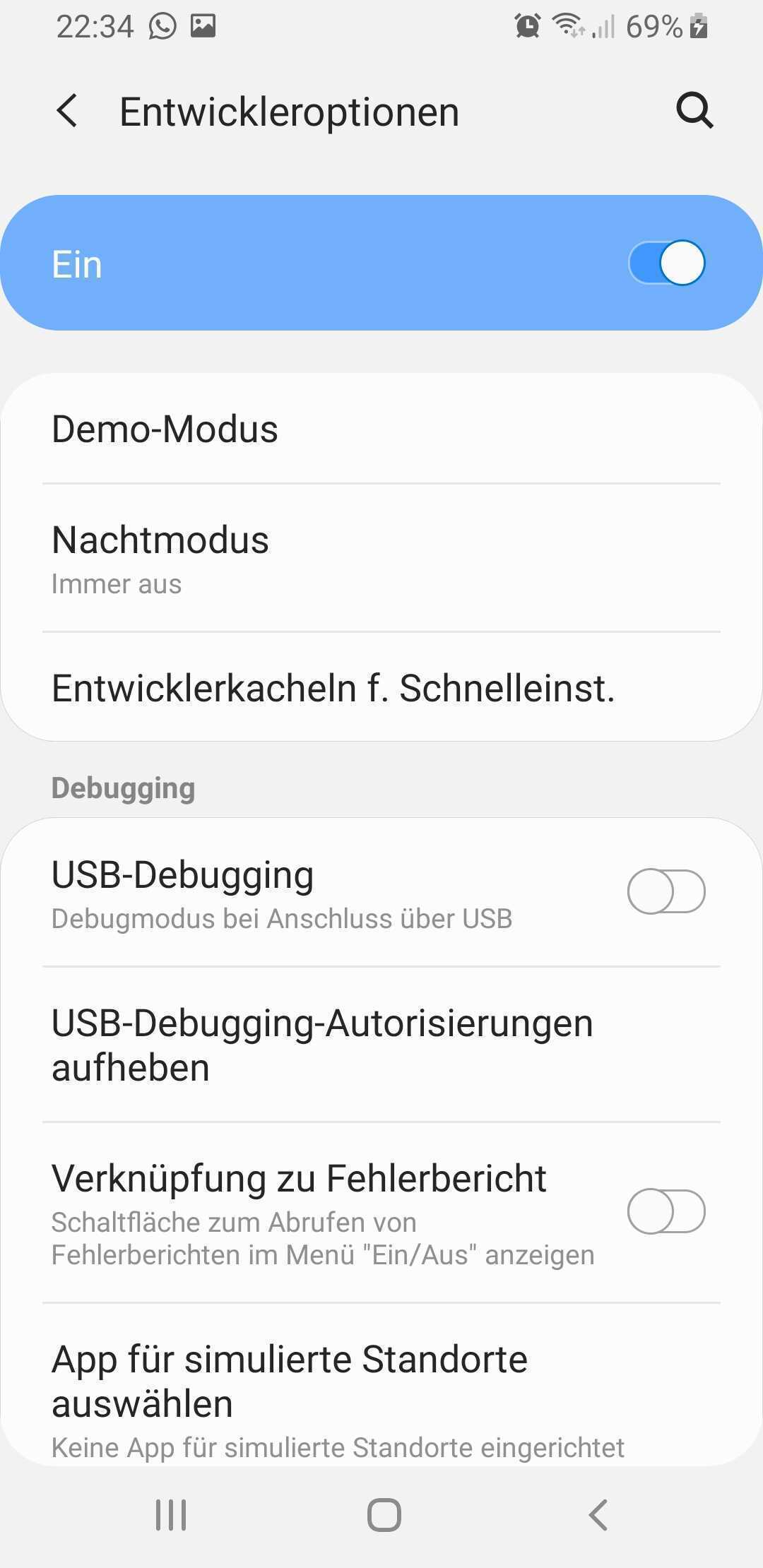Select USB-Debugging-Autorisierungen aufheben

coord(381,1045)
